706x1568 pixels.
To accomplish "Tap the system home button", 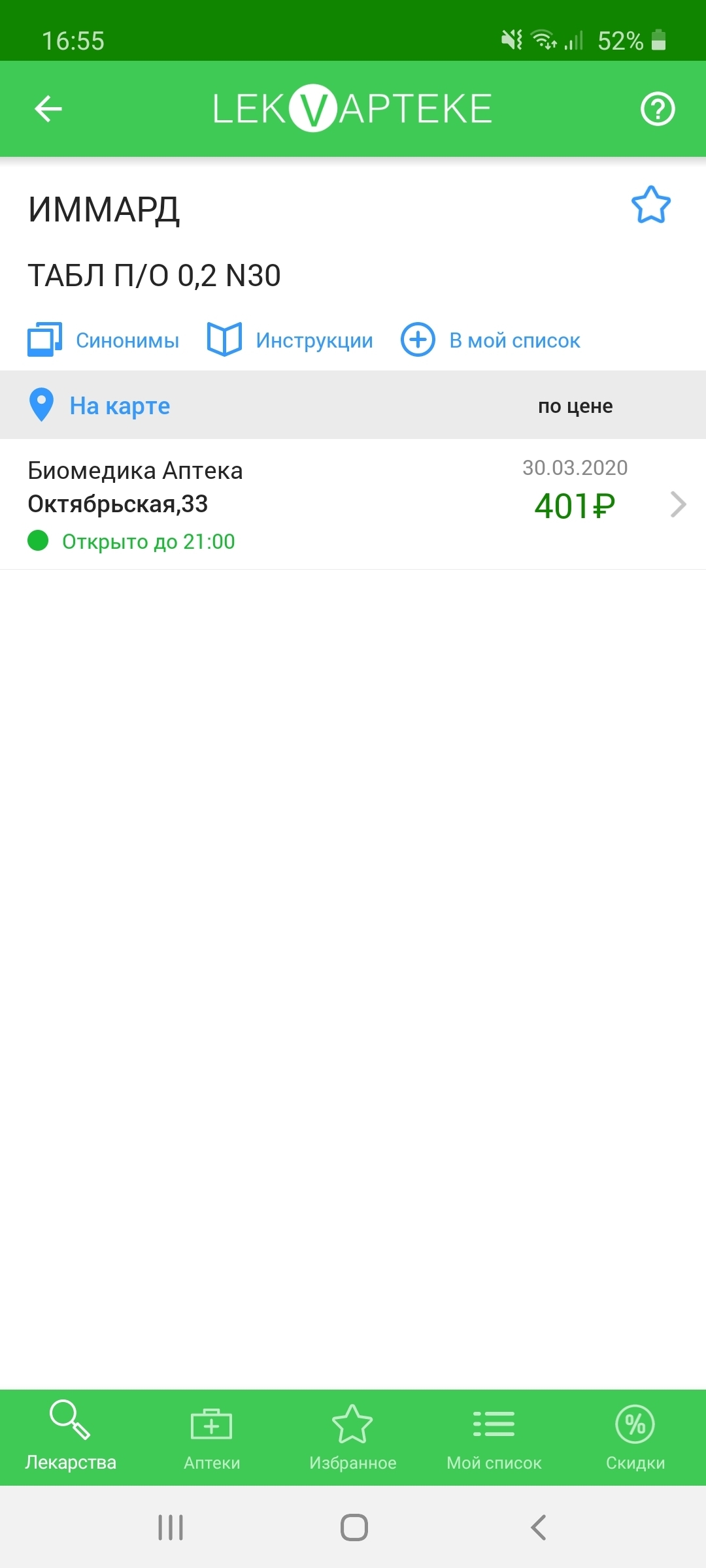I will (x=354, y=1527).
